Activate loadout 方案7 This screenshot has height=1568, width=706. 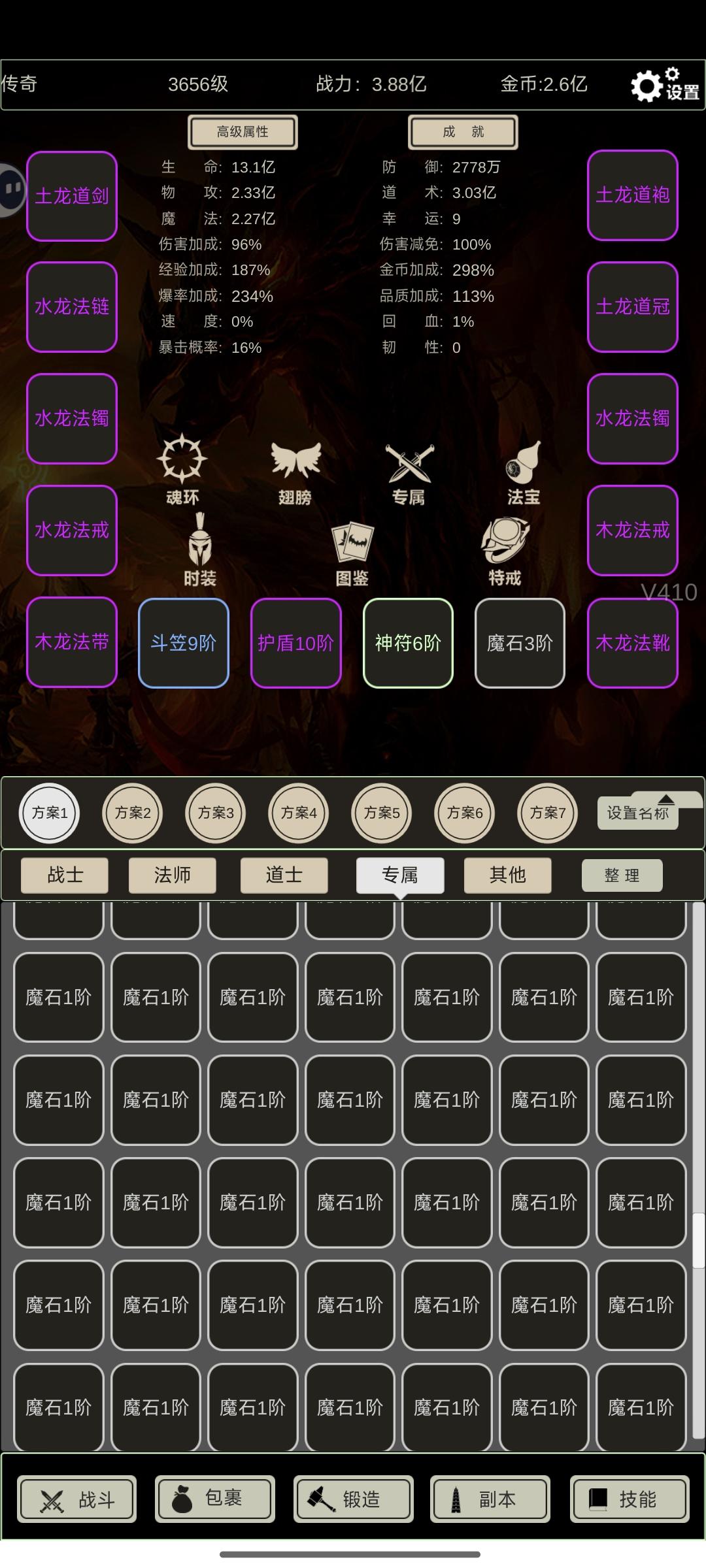coord(547,813)
